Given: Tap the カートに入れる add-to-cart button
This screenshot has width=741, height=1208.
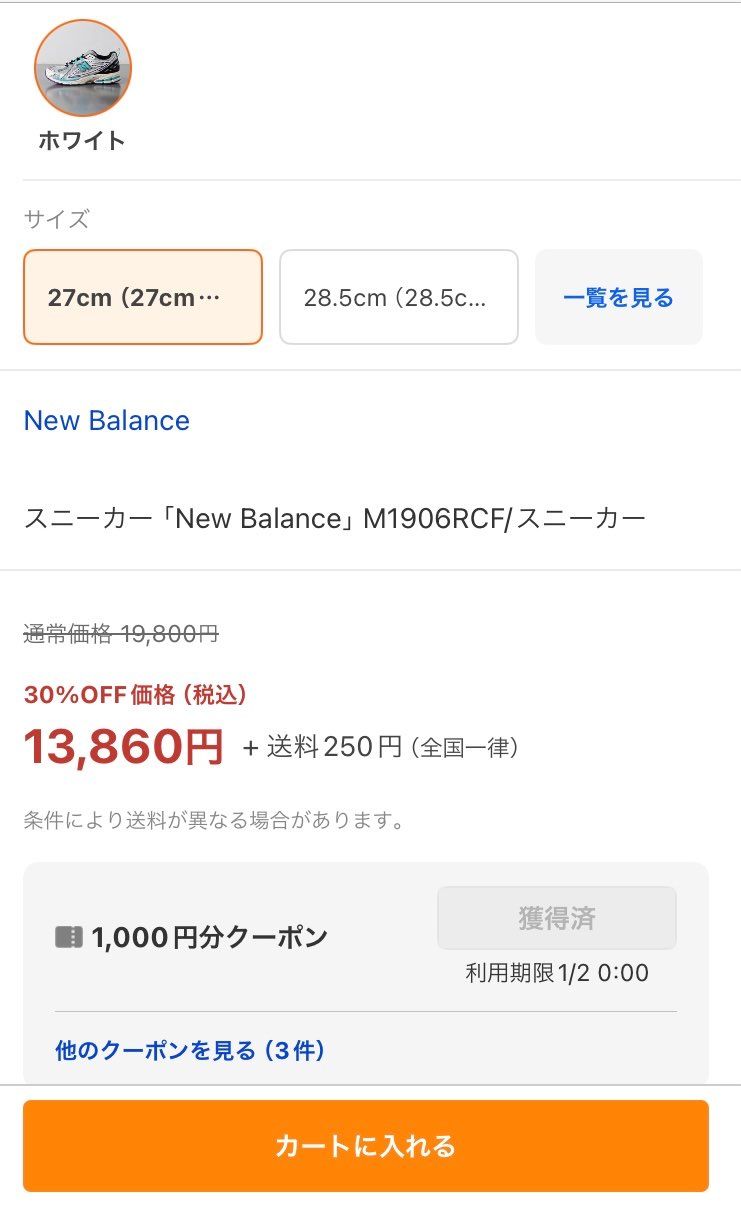Looking at the screenshot, I should click(370, 1146).
